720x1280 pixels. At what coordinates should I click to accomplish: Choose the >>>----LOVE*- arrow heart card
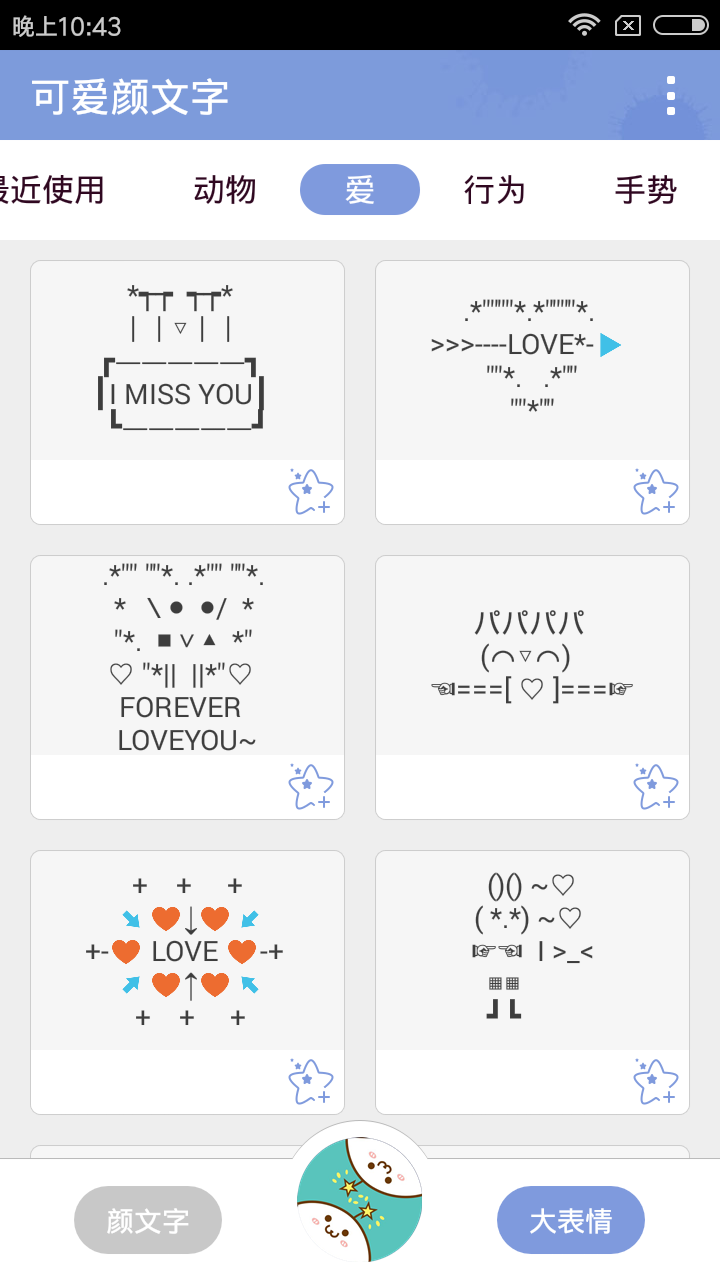pyautogui.click(x=532, y=362)
